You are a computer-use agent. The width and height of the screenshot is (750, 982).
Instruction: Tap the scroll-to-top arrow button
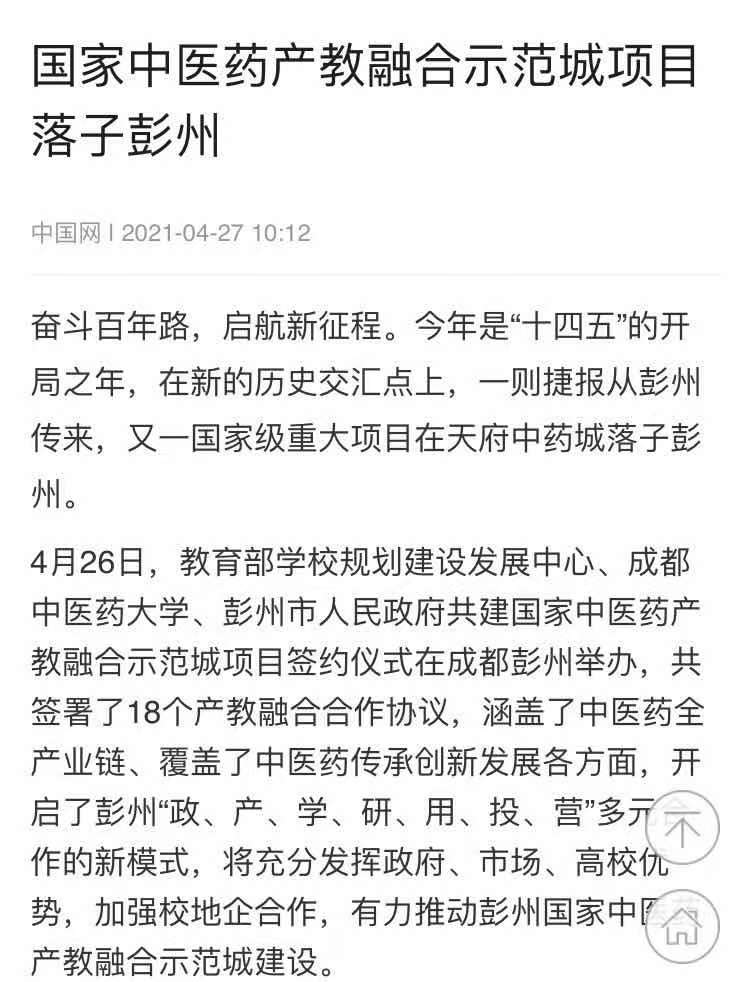683,829
